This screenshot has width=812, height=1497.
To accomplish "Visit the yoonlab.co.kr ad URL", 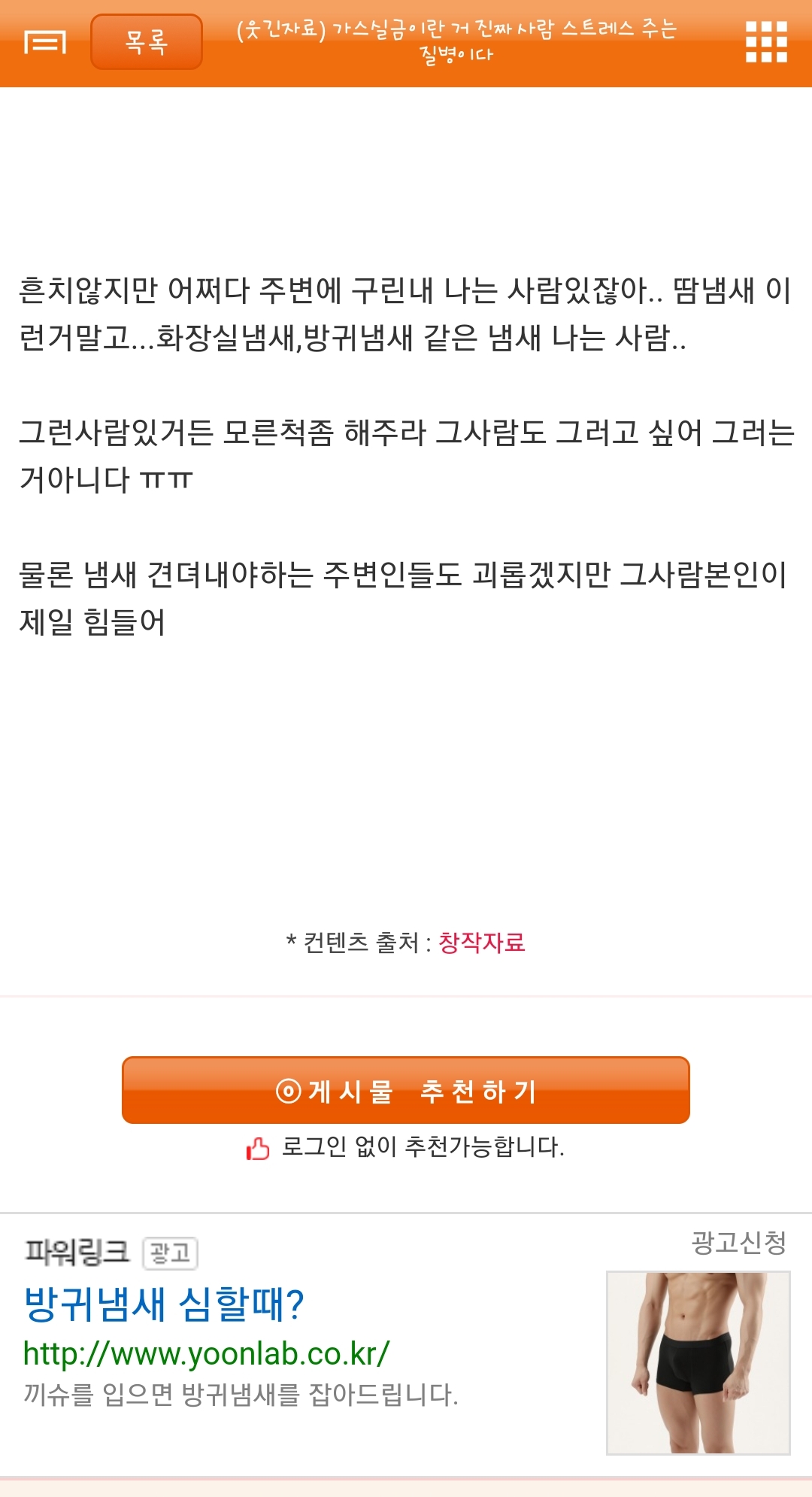I will coord(206,1353).
